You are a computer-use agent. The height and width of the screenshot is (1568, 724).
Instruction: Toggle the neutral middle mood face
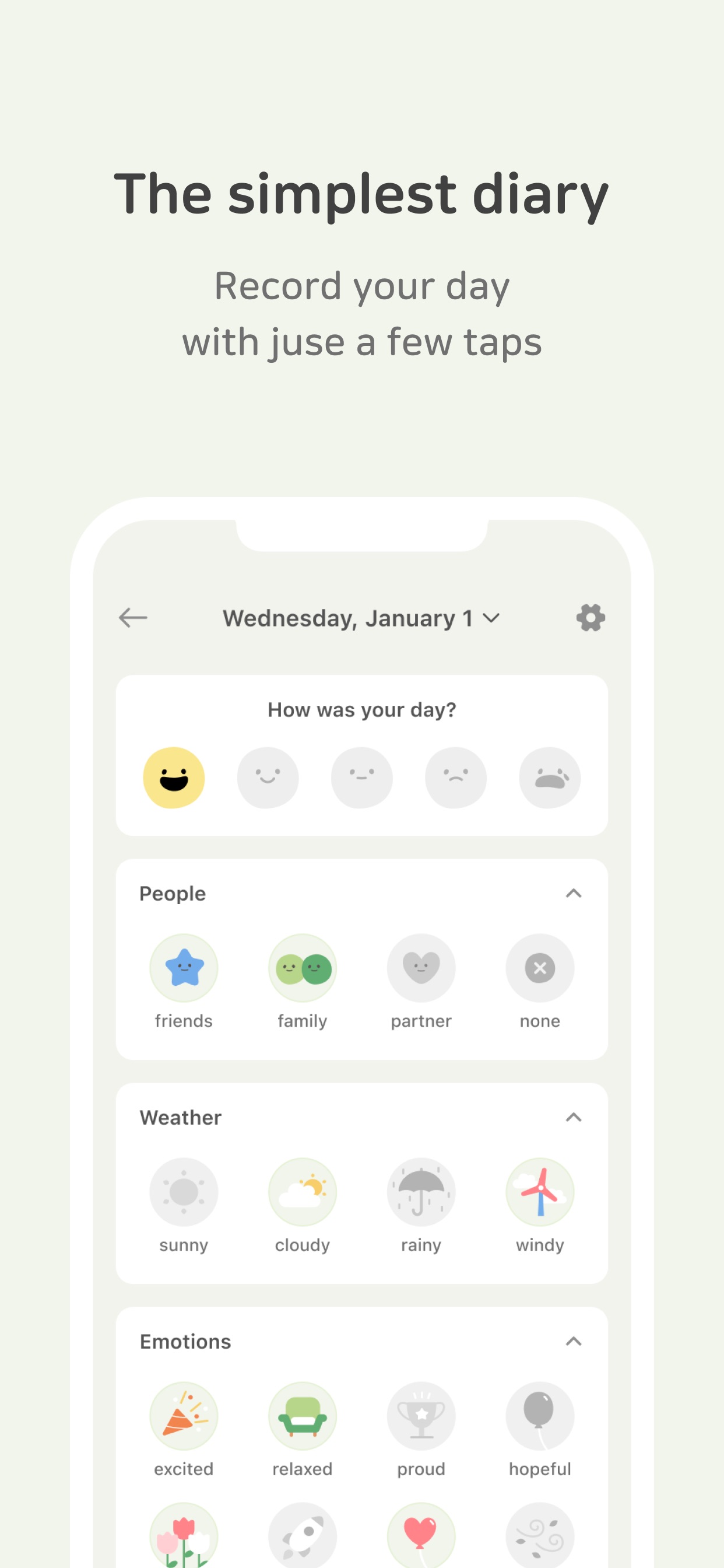point(361,778)
